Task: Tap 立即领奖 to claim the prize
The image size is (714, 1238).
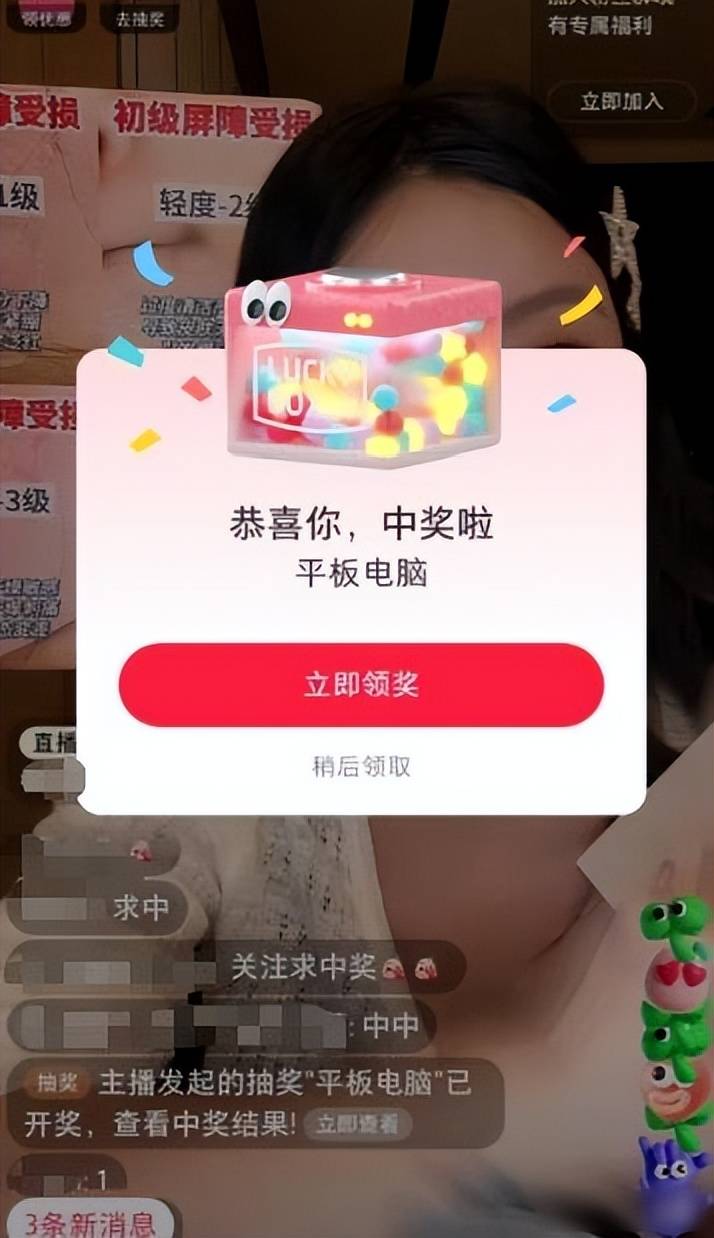Action: click(x=361, y=685)
